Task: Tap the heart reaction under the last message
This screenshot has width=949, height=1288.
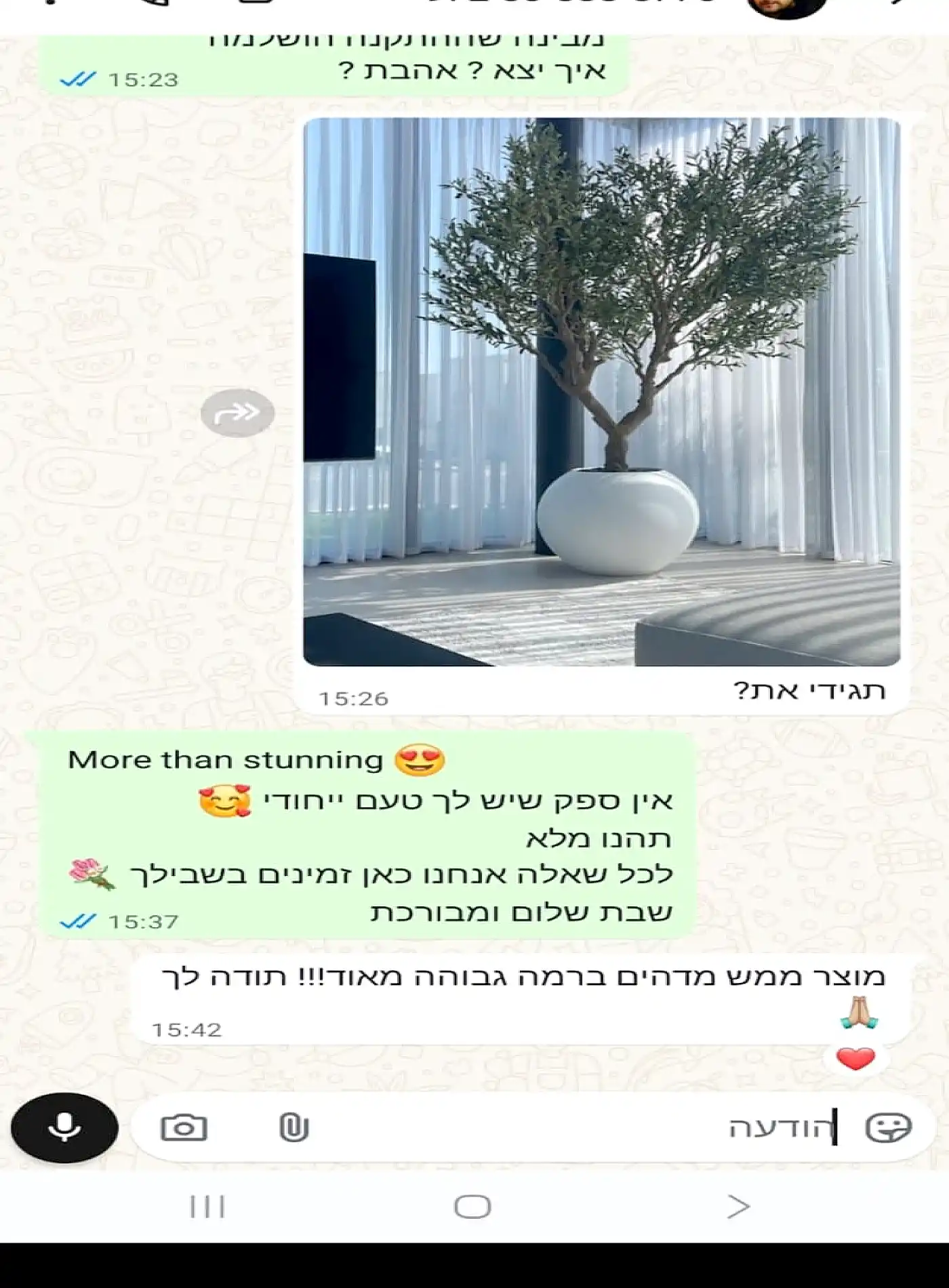Action: point(855,1059)
